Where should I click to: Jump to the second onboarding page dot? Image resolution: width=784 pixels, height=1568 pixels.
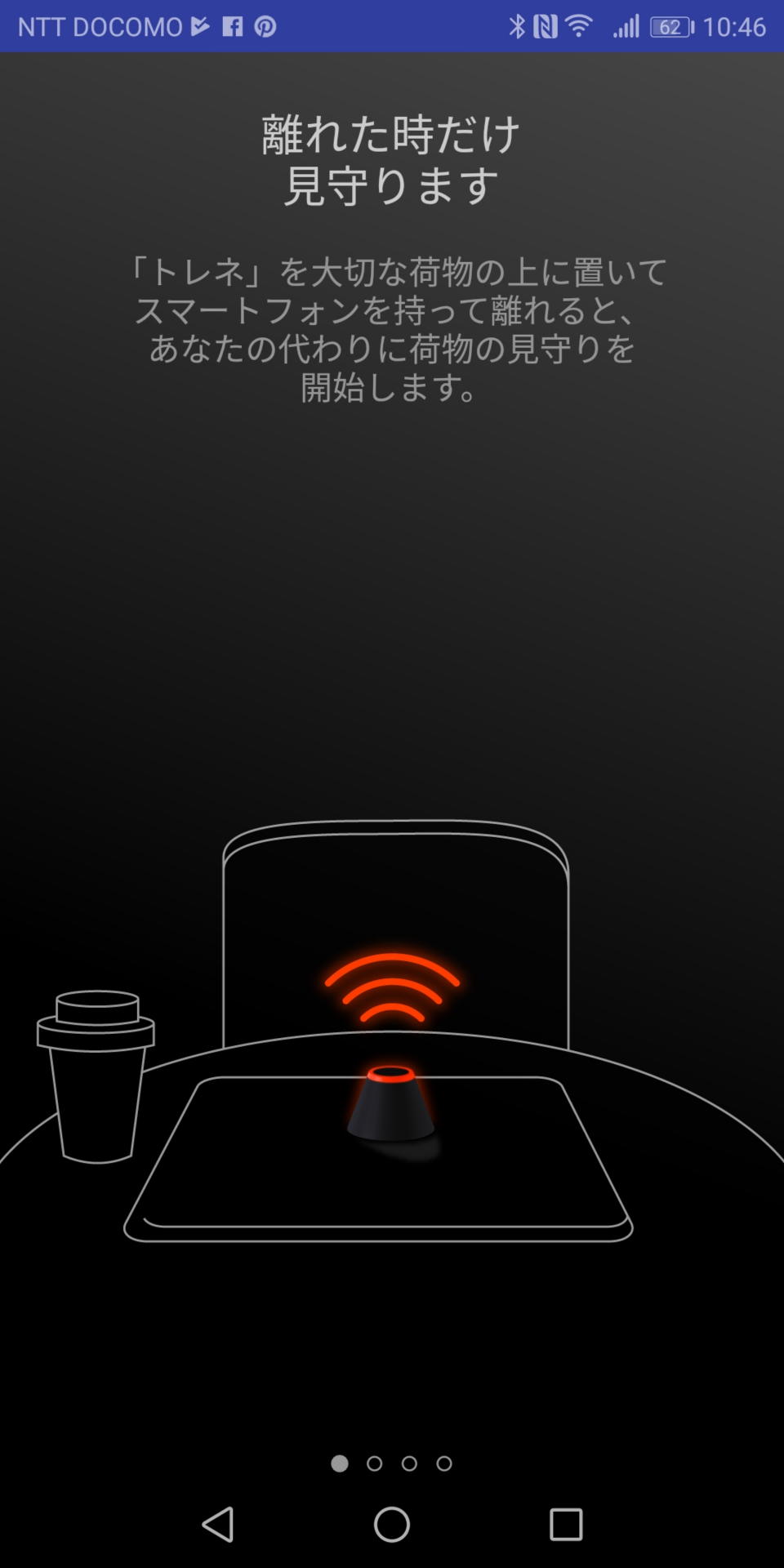coord(375,1463)
